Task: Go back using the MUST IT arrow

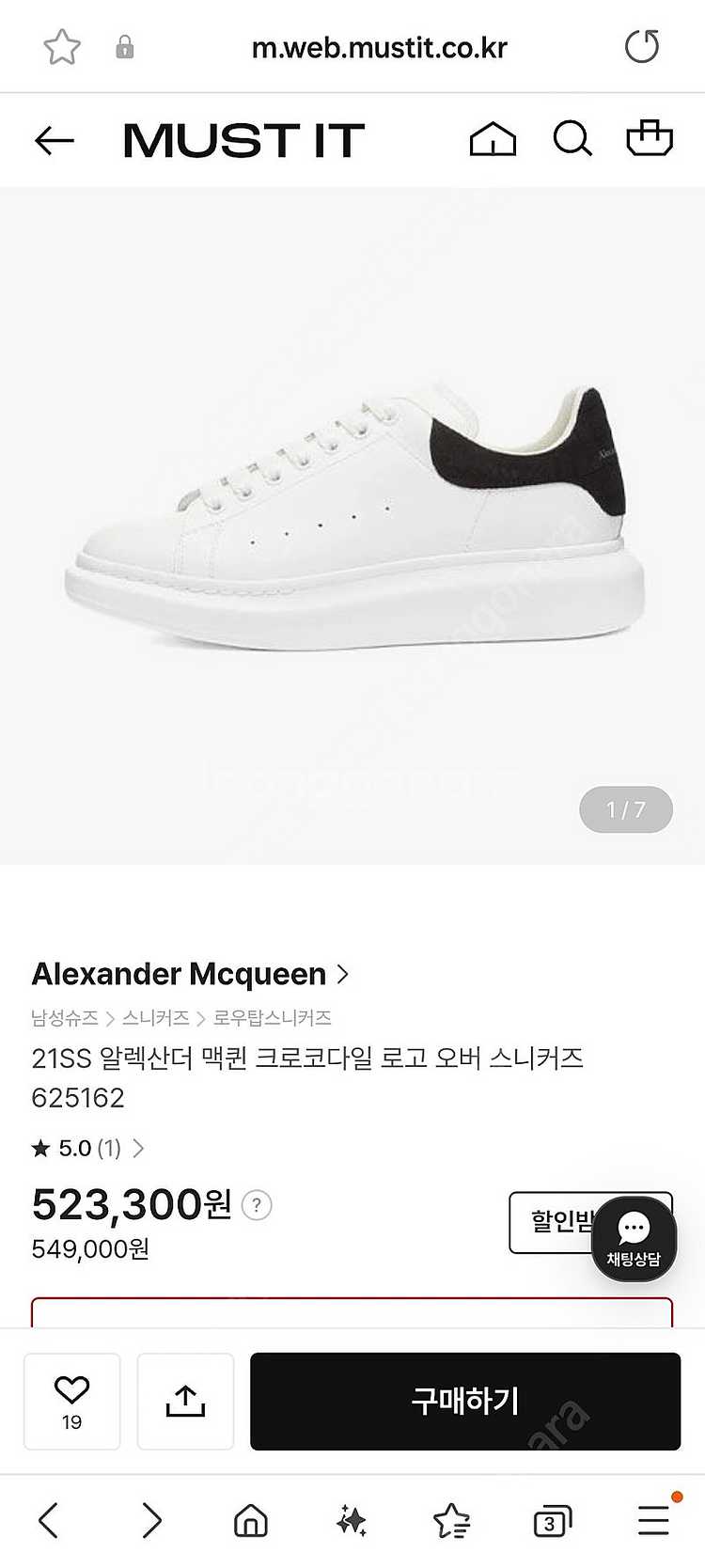Action: point(54,141)
